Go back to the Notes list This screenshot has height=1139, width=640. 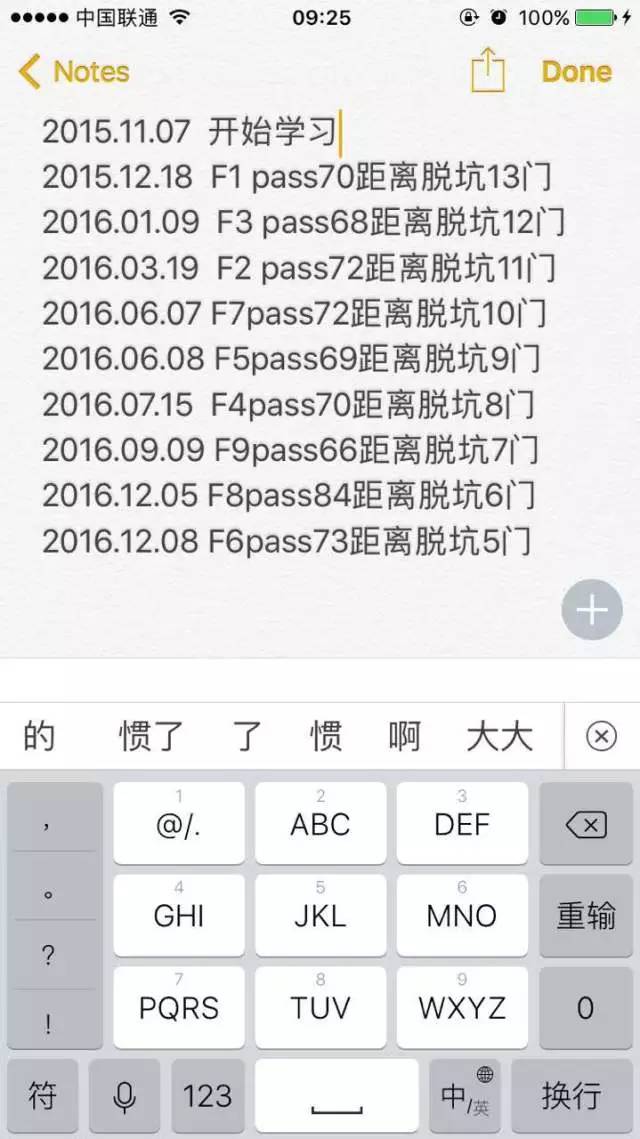(74, 72)
